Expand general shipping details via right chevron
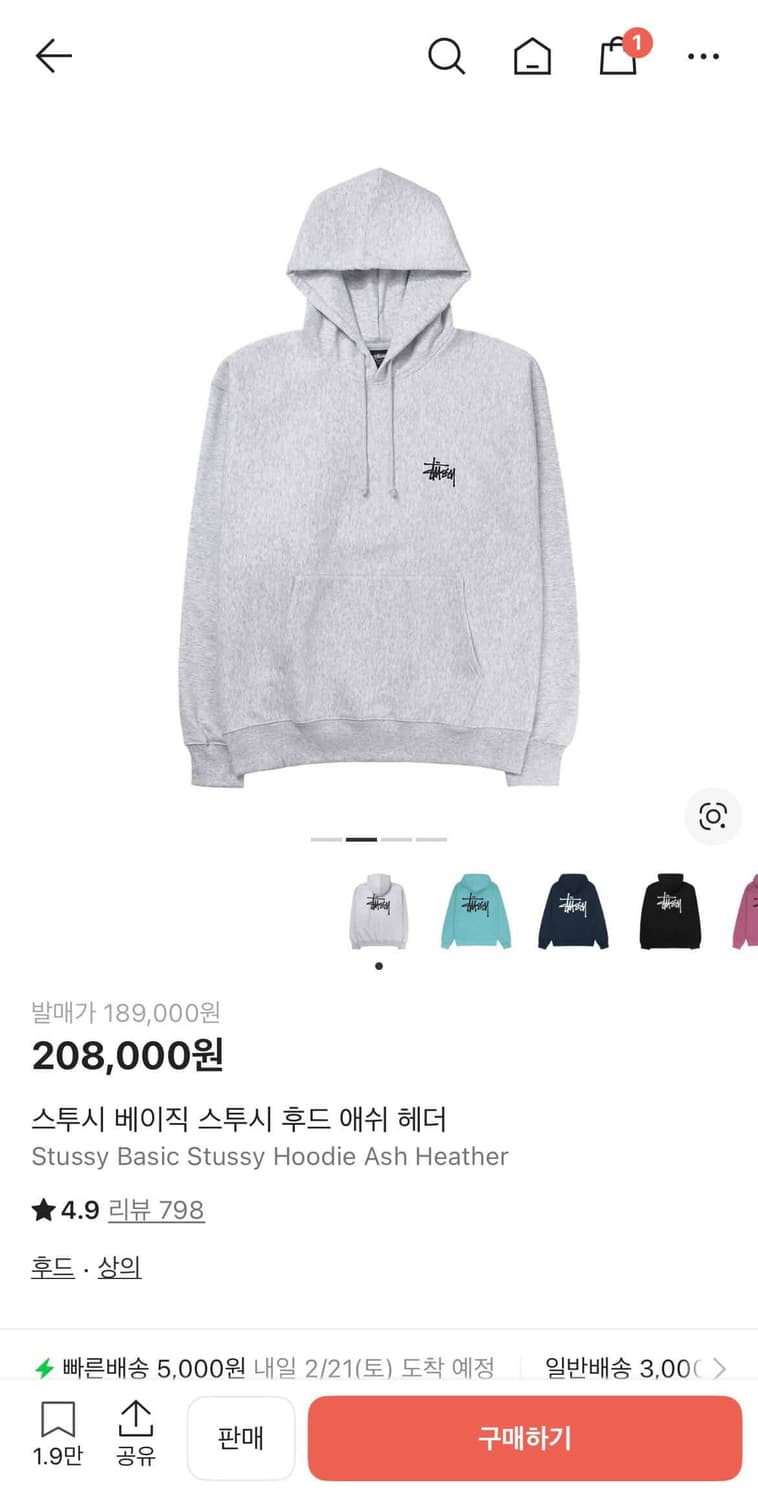Viewport: 758px width, 1500px height. click(x=718, y=1367)
